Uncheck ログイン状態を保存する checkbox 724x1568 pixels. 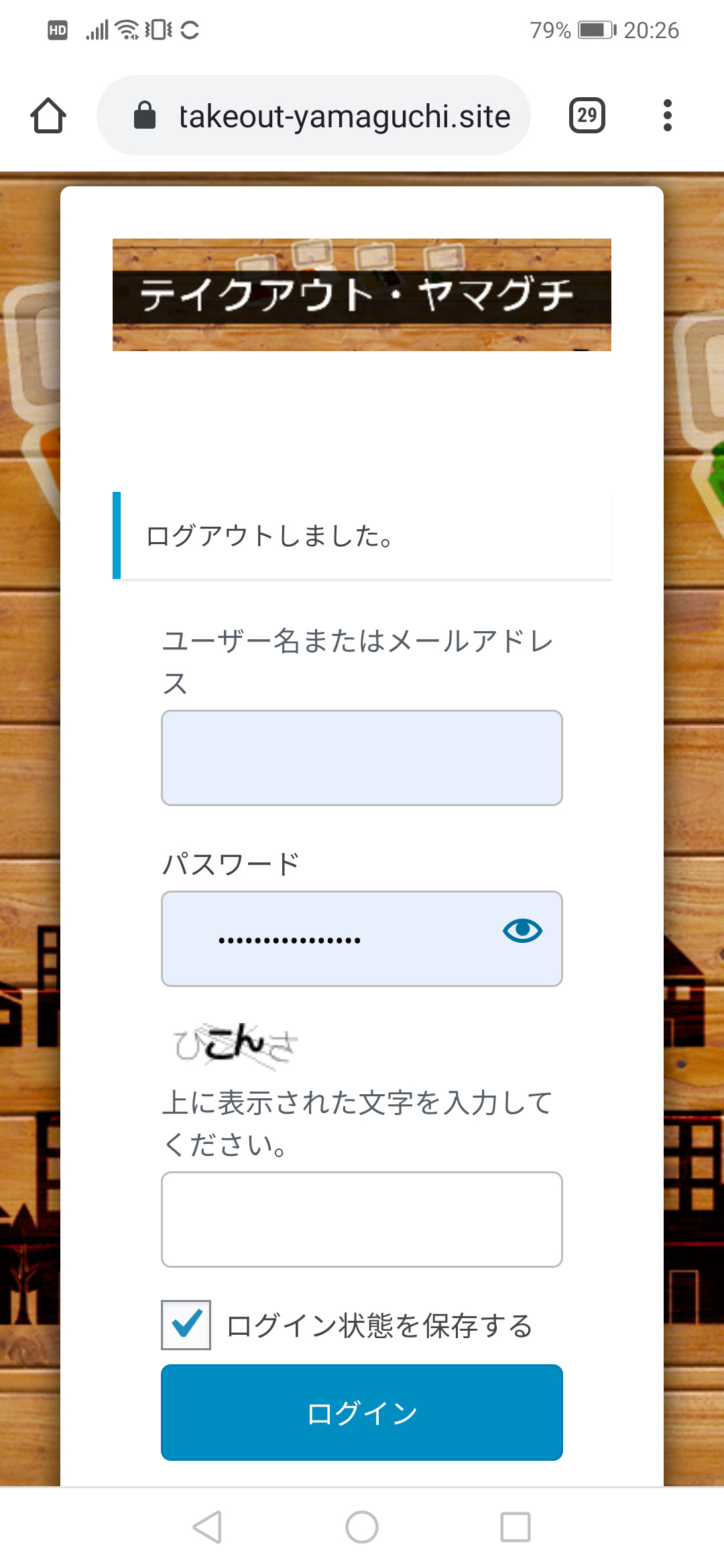coord(186,1325)
